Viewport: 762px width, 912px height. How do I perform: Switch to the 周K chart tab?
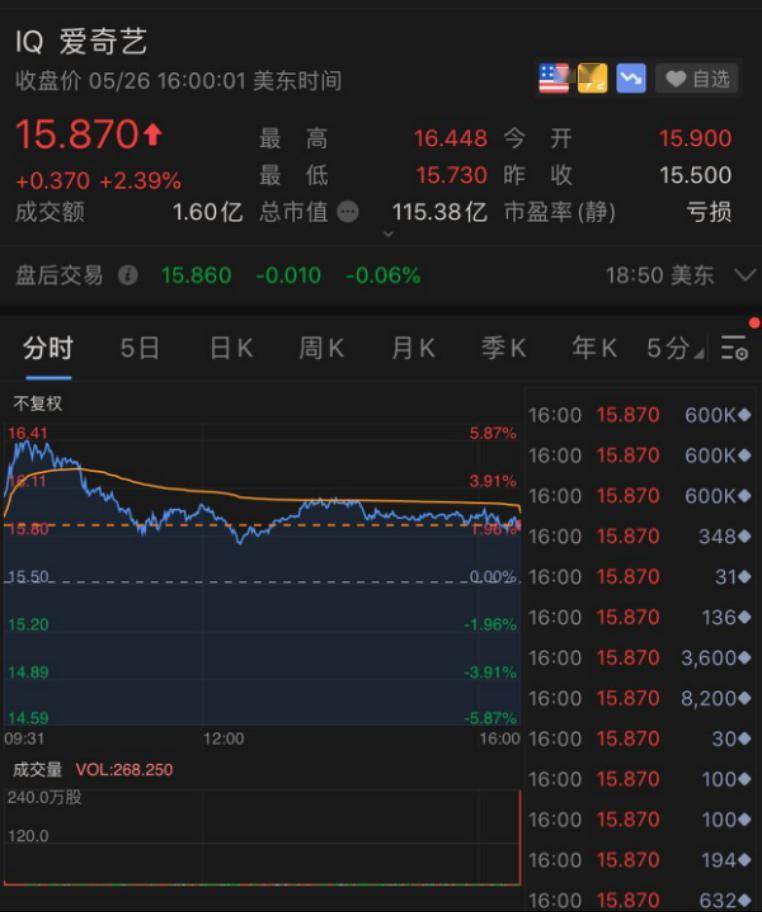(321, 348)
